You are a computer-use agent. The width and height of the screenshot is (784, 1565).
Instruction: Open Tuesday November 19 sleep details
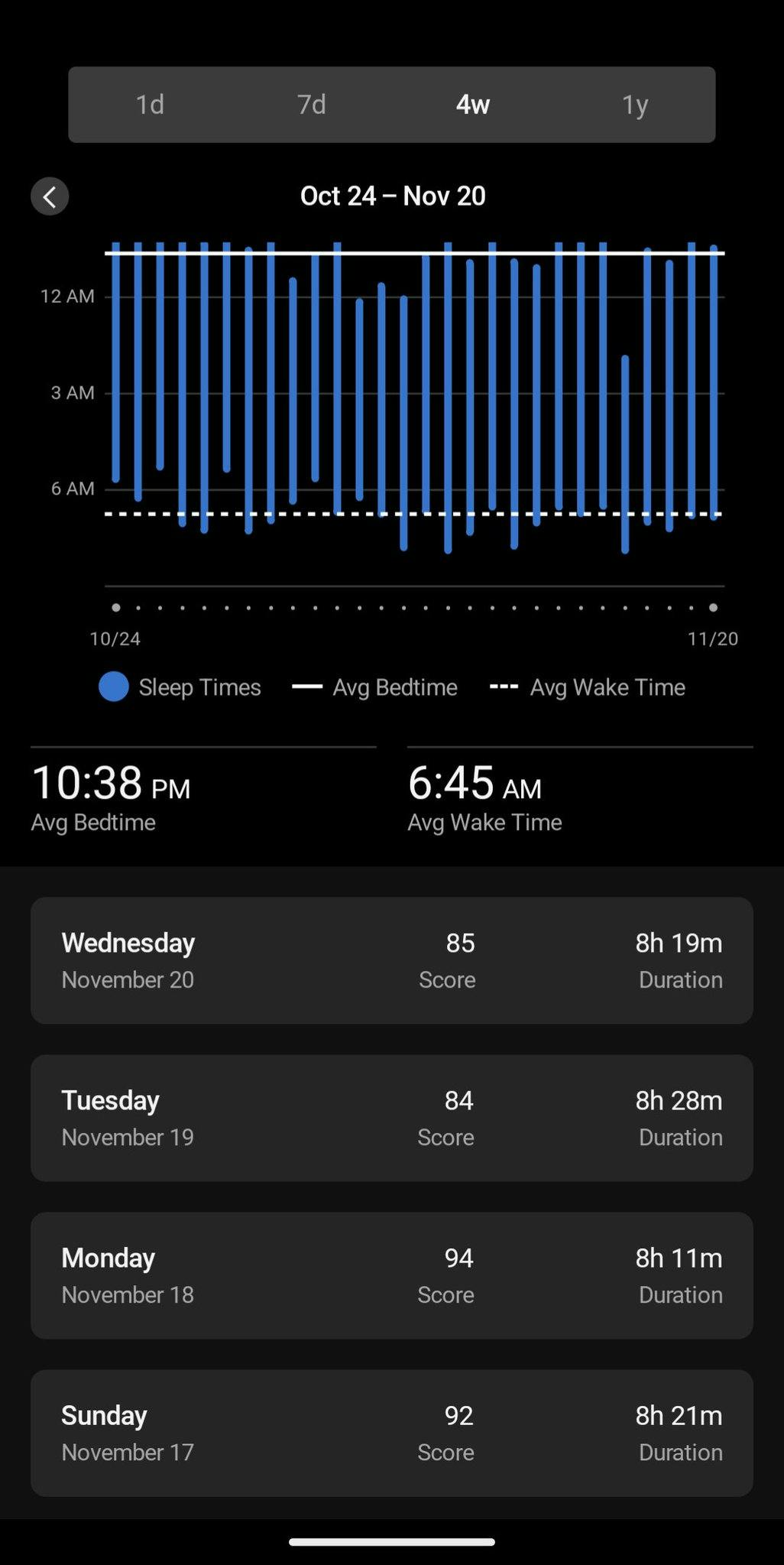[x=391, y=1118]
